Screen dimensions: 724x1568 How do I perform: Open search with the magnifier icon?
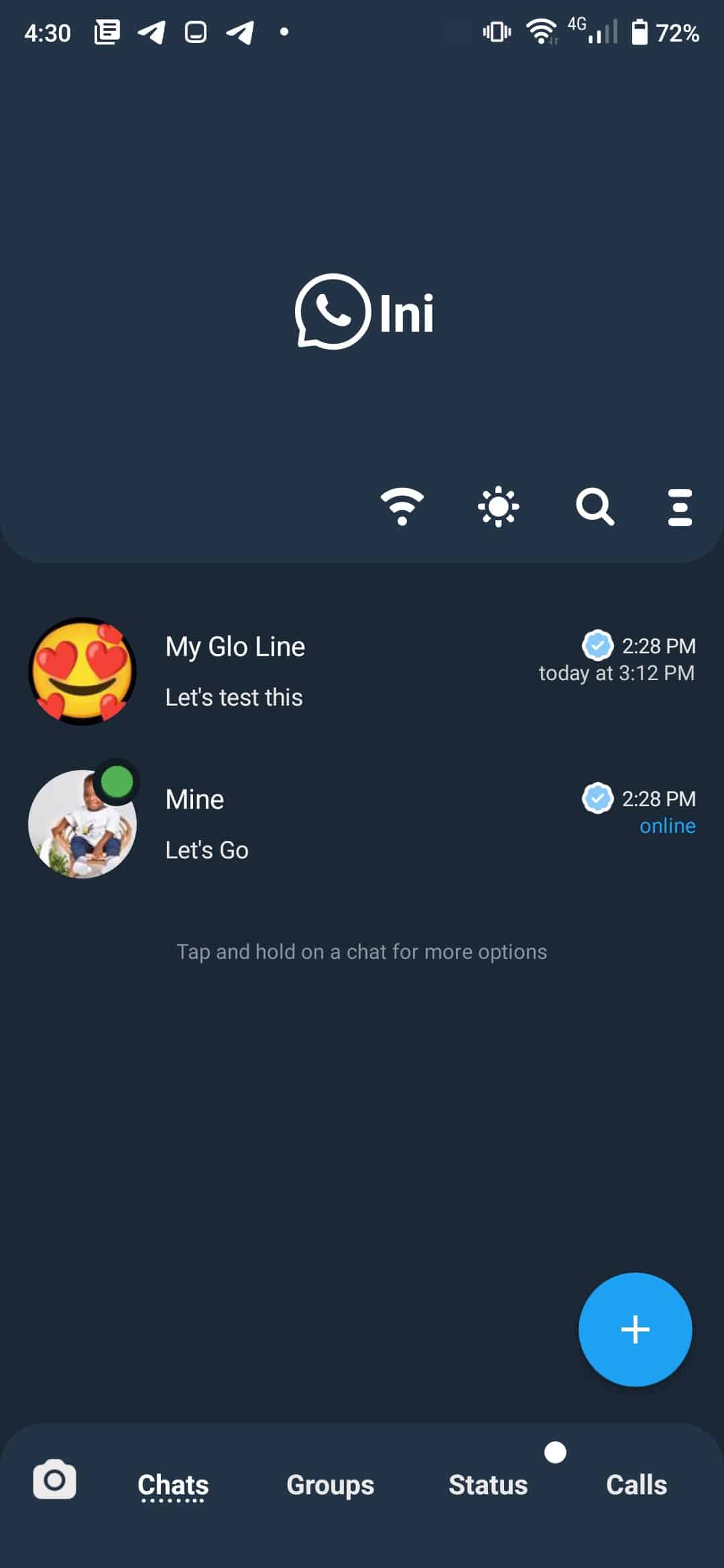[x=595, y=507]
